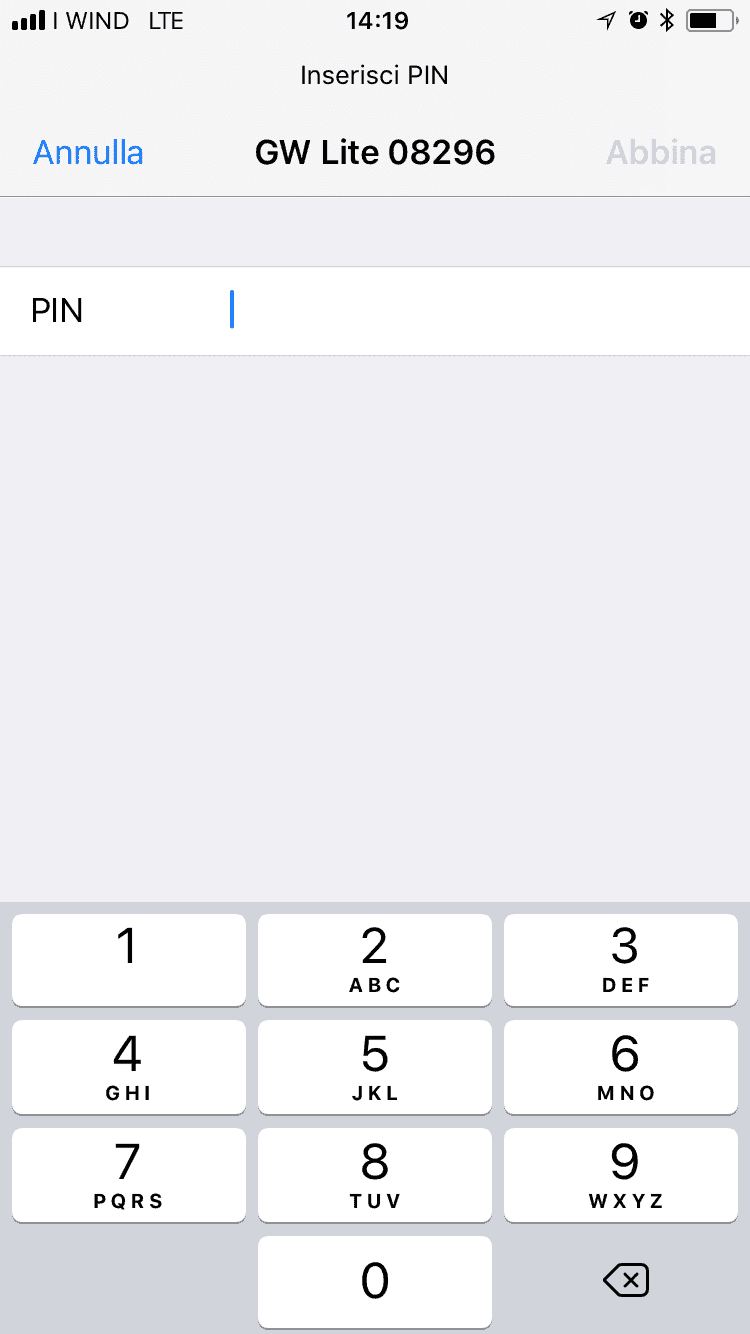Tap Annulla to cancel pairing
Image resolution: width=750 pixels, height=1334 pixels.
(x=88, y=153)
